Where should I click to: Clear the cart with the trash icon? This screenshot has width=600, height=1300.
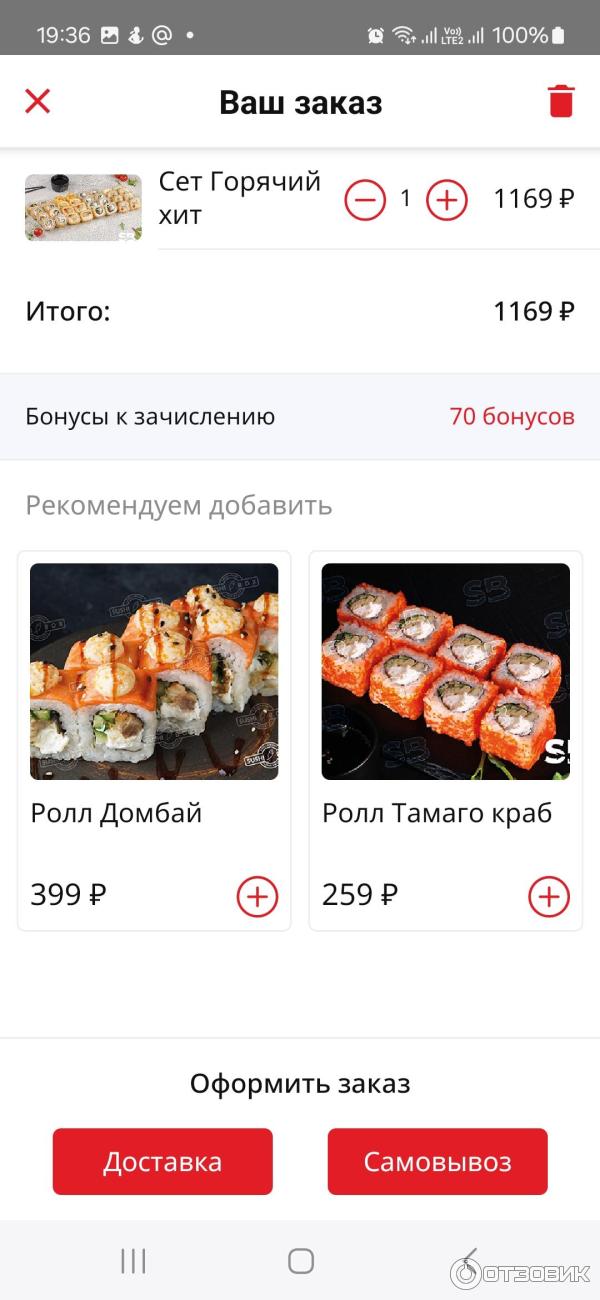[x=561, y=102]
